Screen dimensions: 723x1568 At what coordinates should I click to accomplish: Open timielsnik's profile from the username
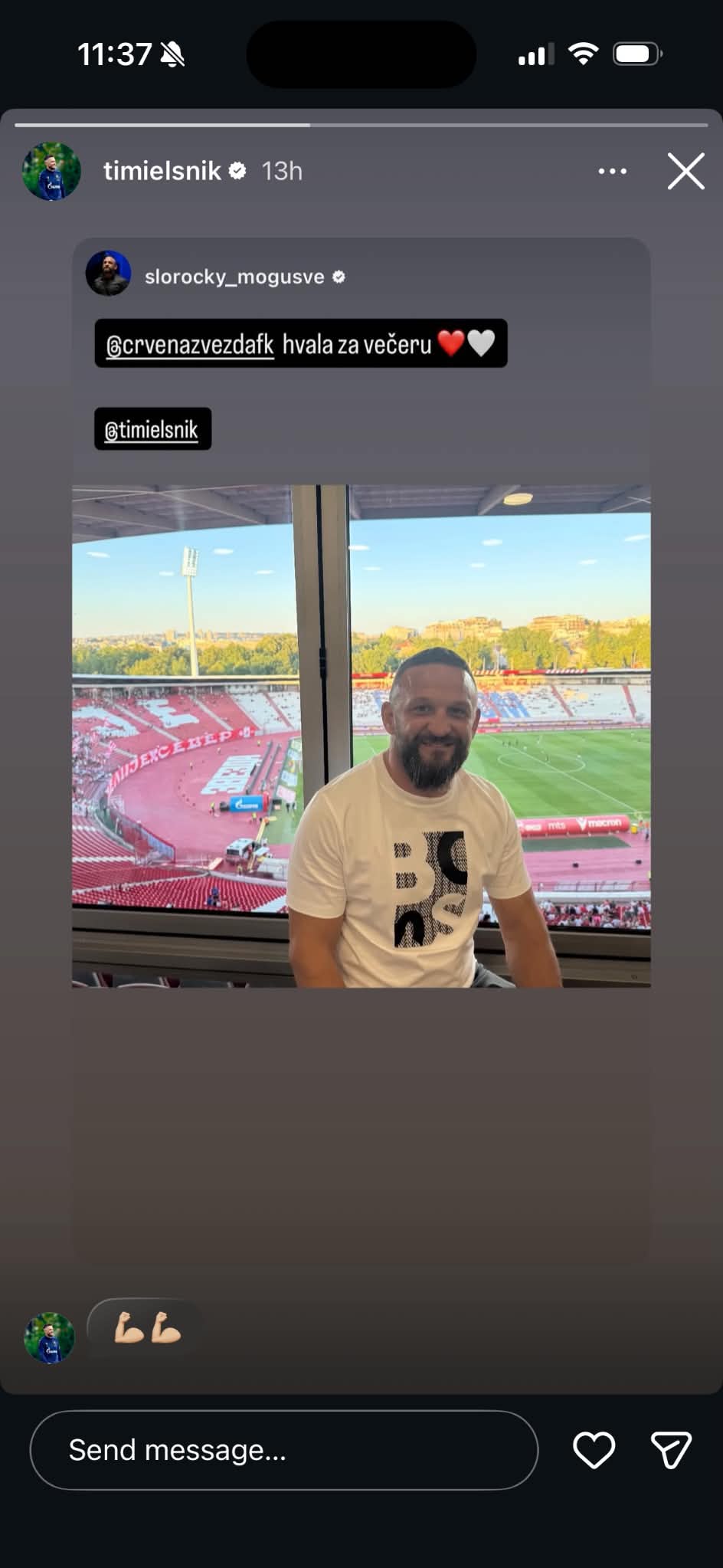point(162,171)
